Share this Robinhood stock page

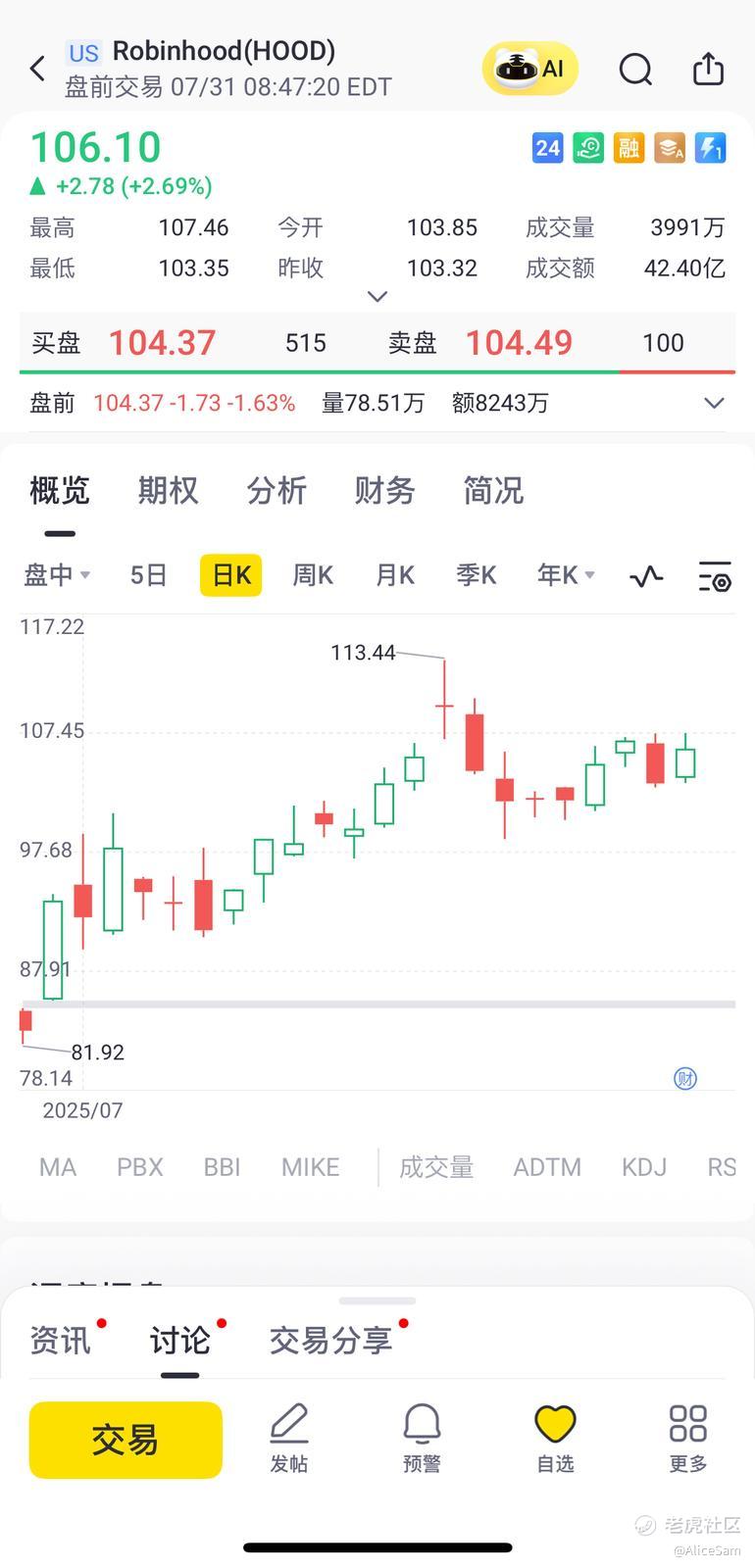[x=708, y=69]
